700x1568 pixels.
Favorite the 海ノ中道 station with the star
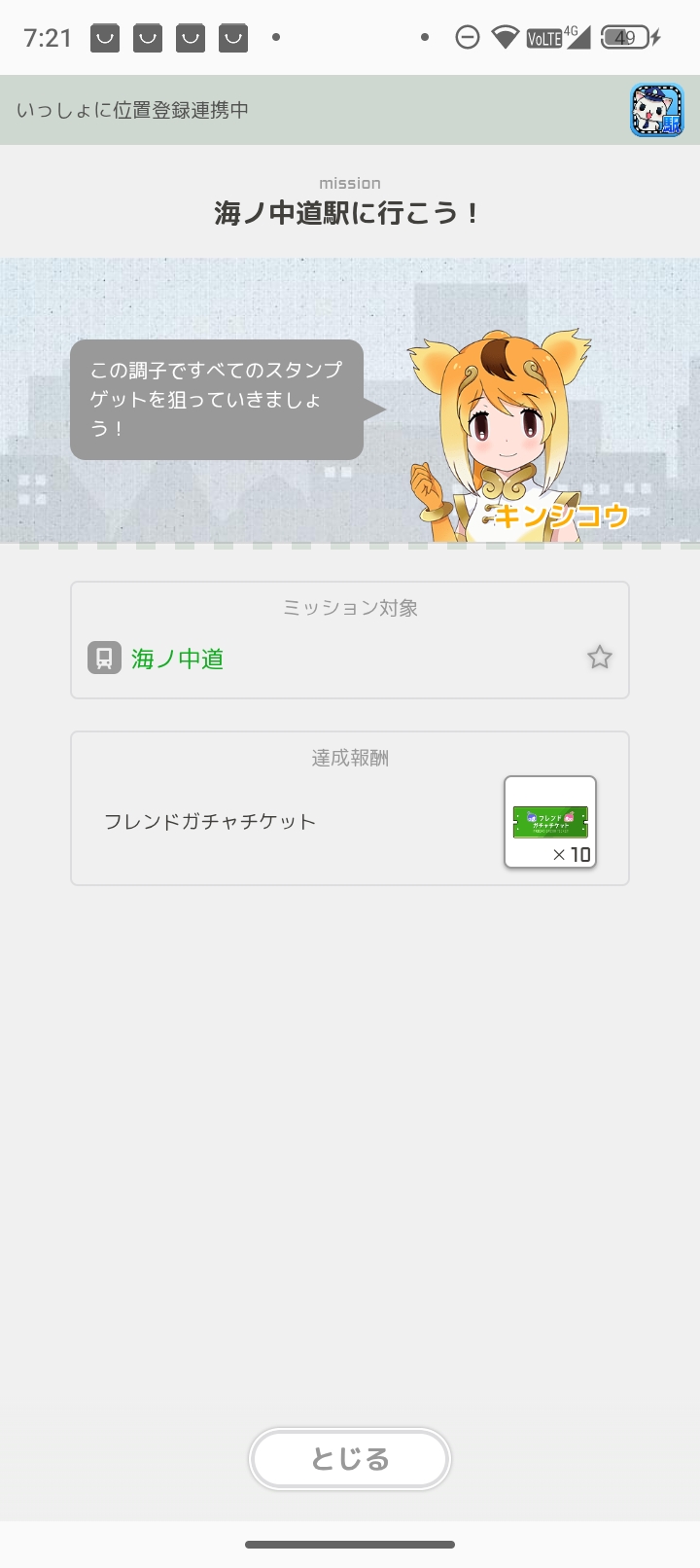click(599, 658)
